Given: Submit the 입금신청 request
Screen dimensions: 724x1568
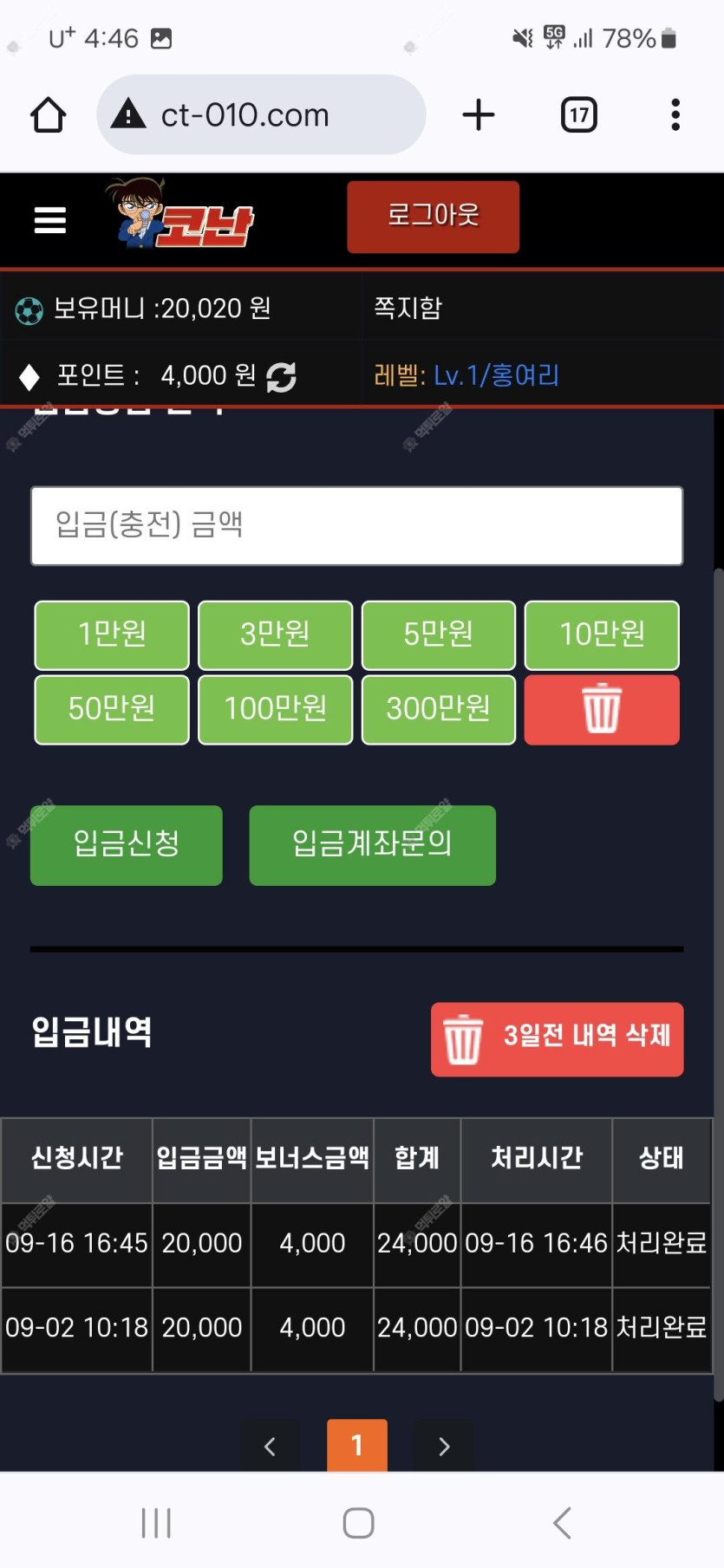Looking at the screenshot, I should click(127, 844).
